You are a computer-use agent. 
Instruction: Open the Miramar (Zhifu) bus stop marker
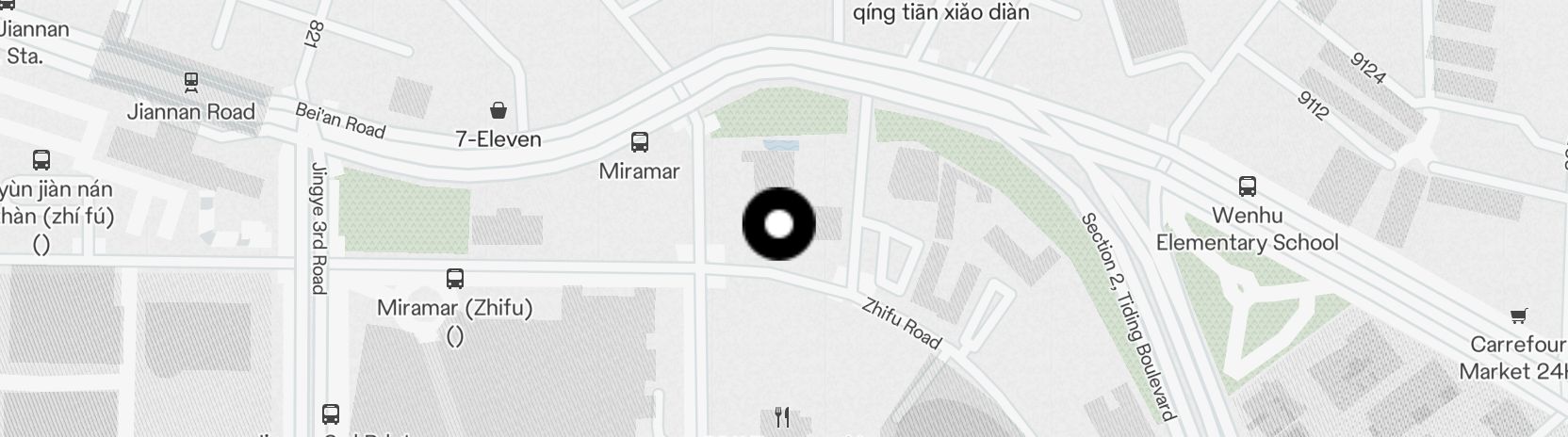pos(454,279)
